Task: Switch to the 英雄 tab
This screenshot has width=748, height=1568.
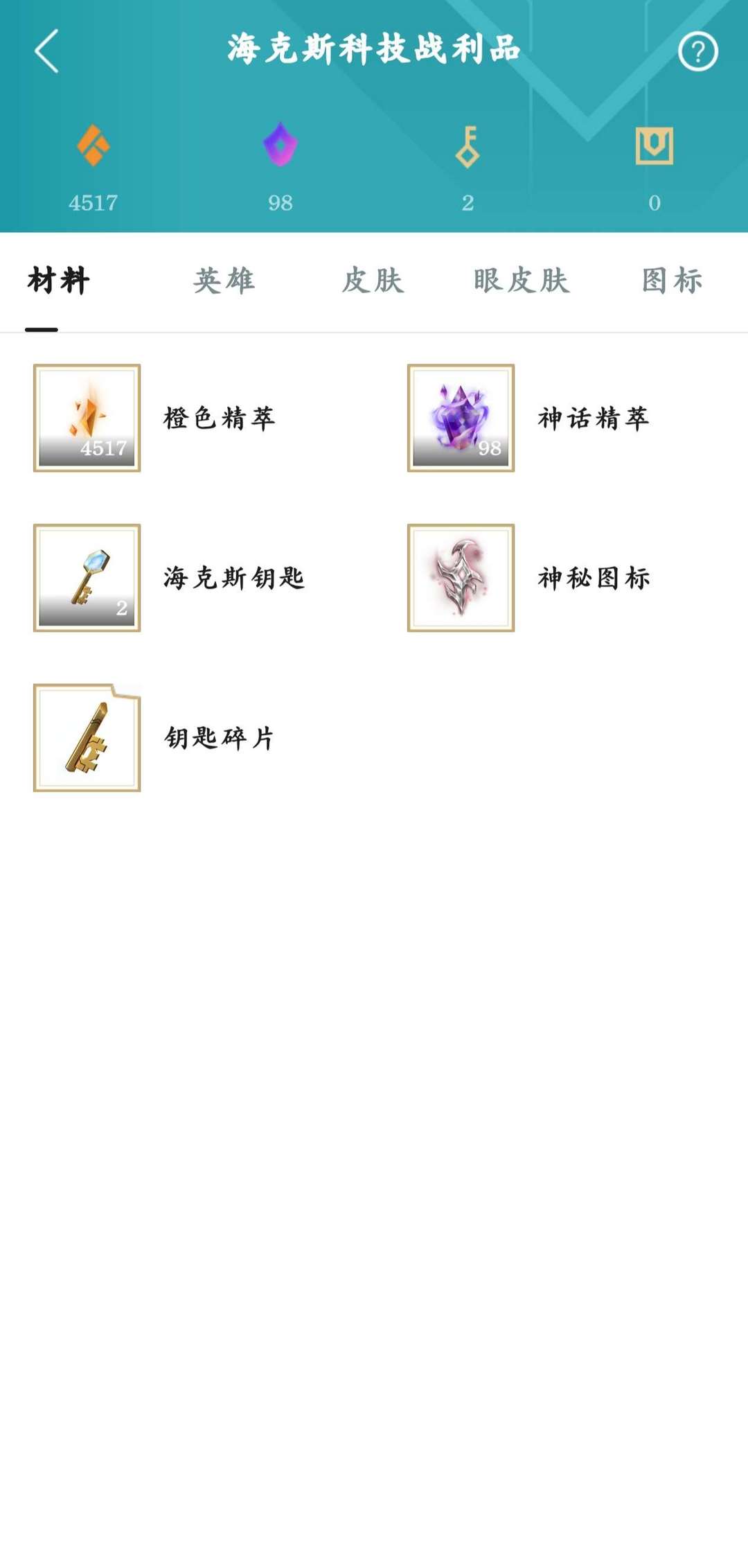Action: pos(224,281)
